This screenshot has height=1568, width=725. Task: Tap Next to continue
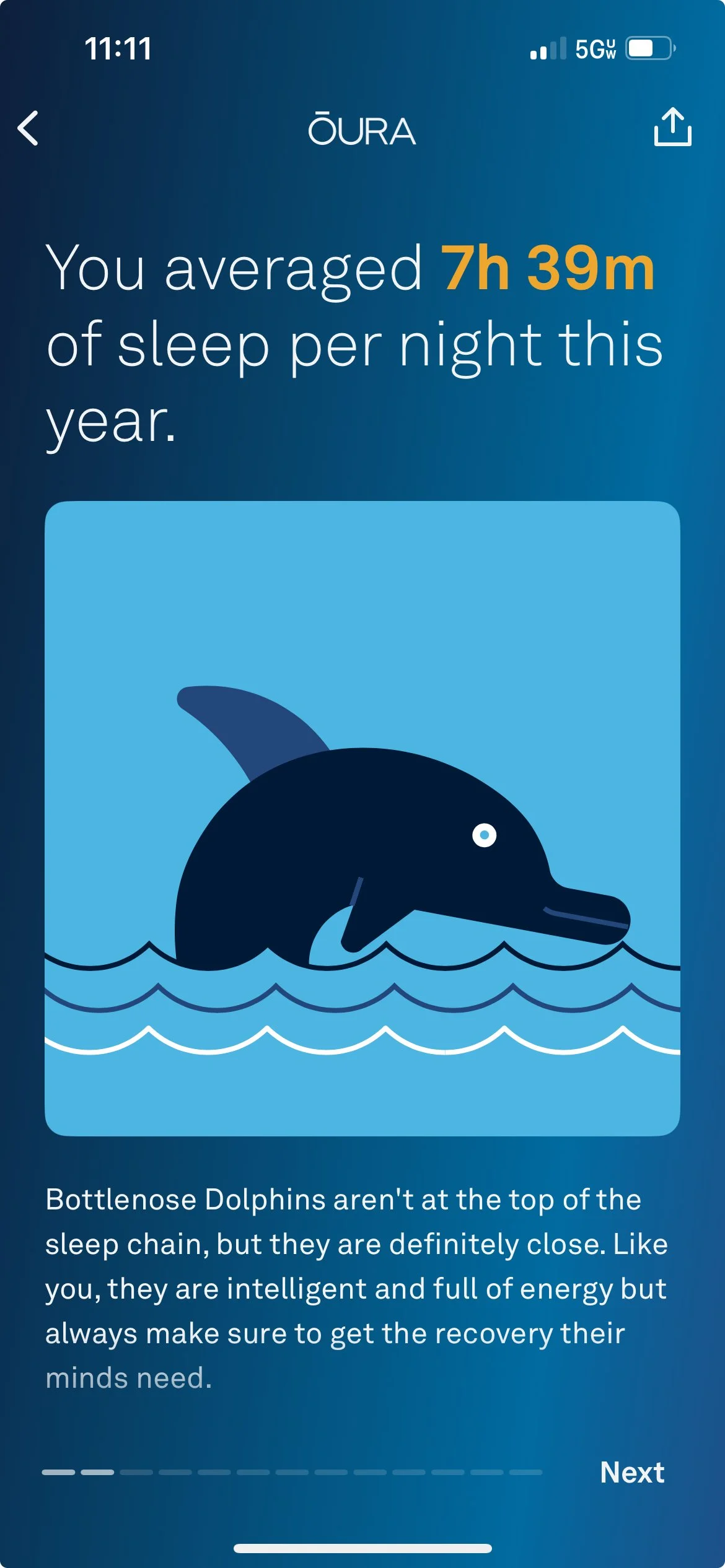(x=631, y=1472)
